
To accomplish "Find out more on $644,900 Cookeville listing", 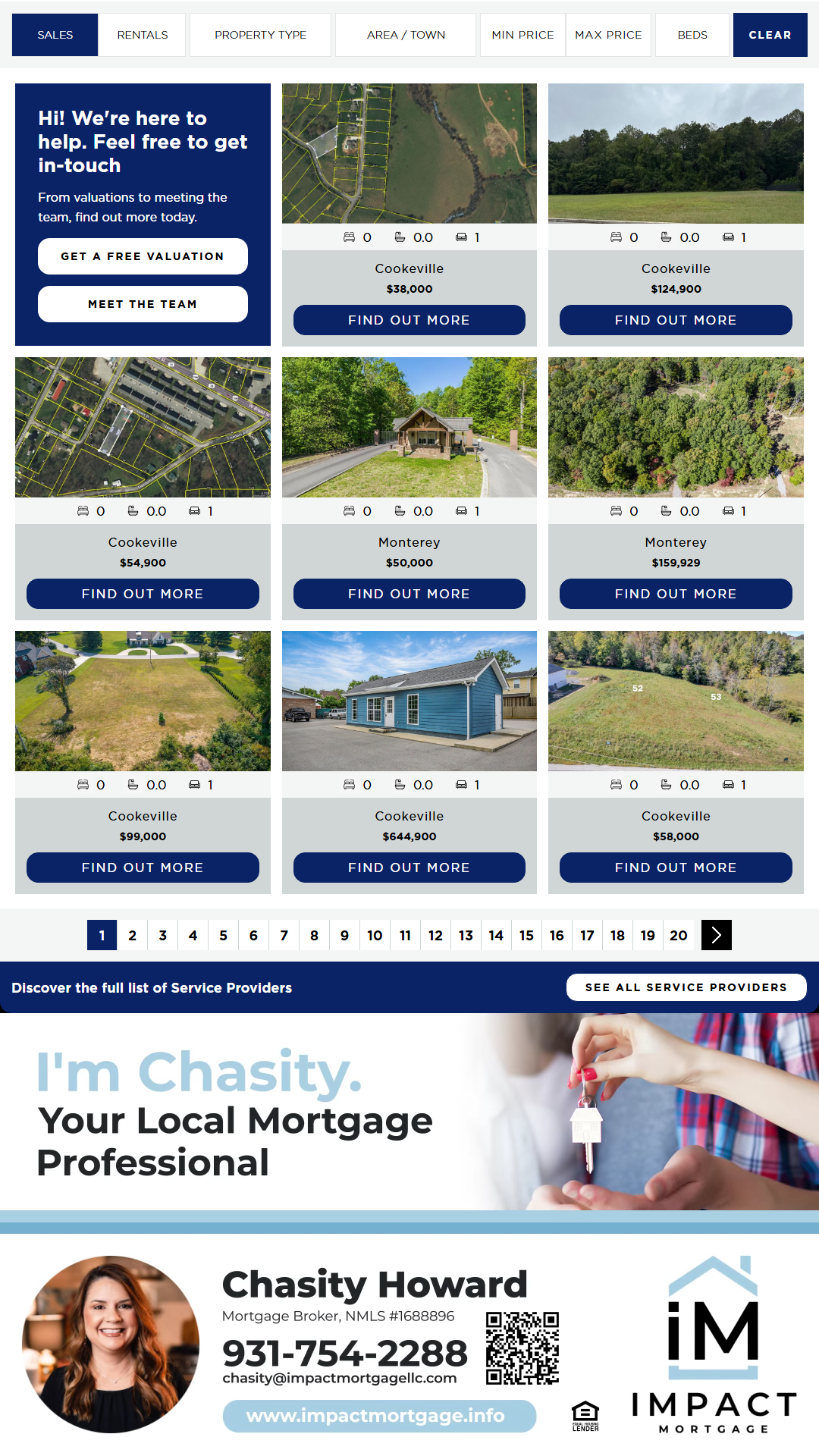I will click(409, 868).
